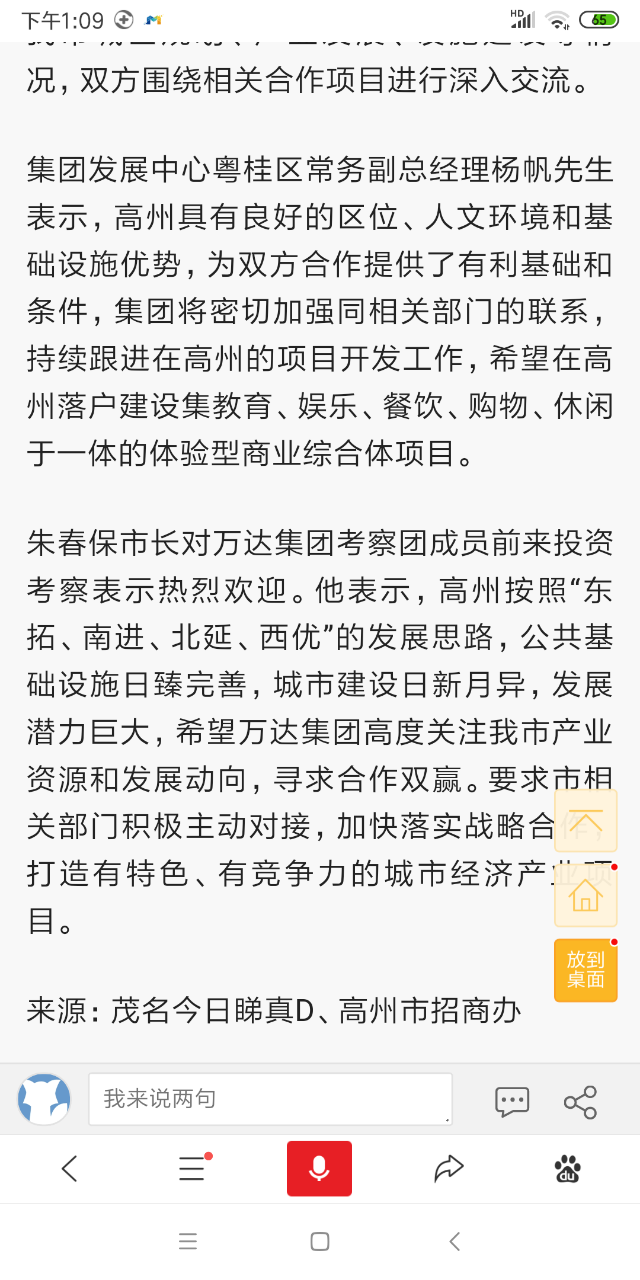Tap the 放到桌面 button
The width and height of the screenshot is (640, 1280).
coord(585,970)
